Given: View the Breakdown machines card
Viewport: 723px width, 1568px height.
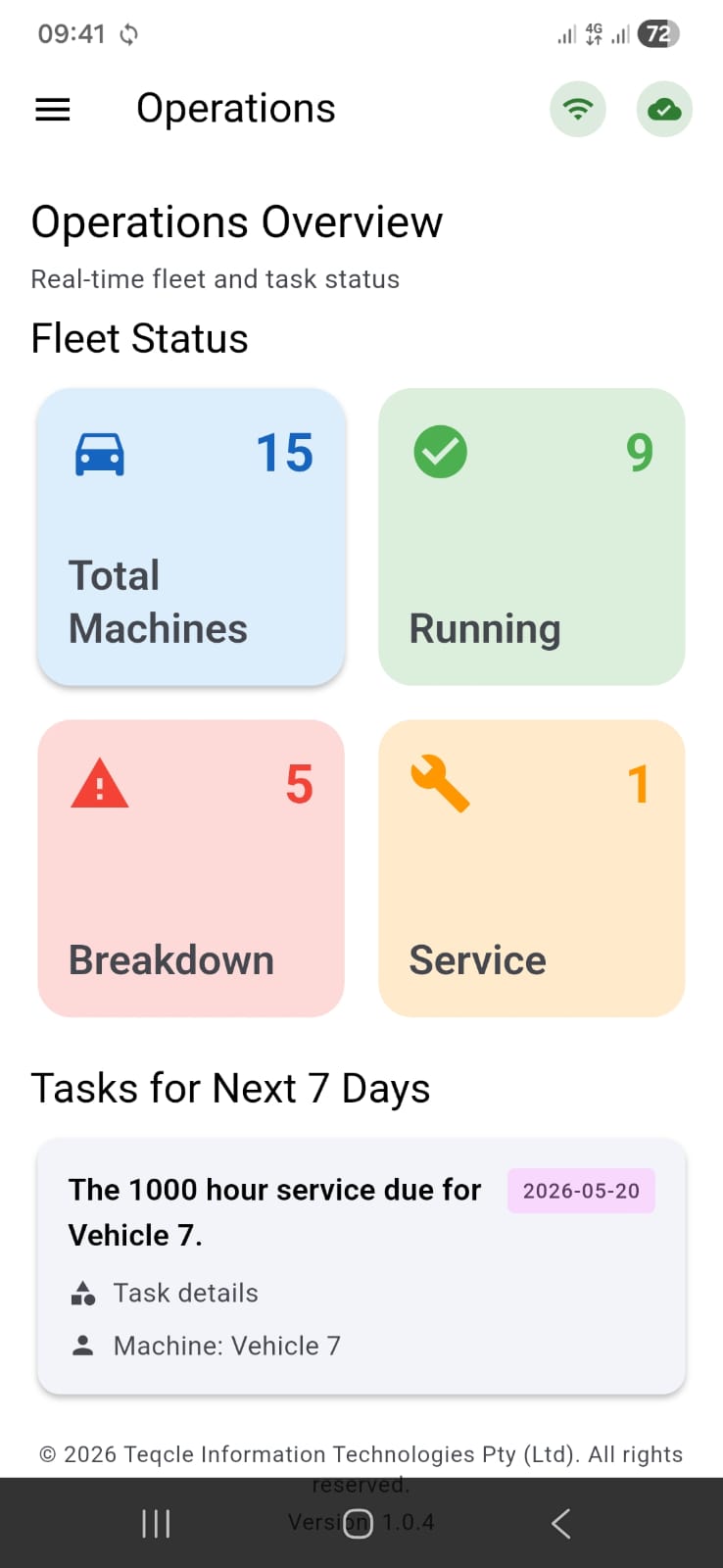Looking at the screenshot, I should (191, 868).
